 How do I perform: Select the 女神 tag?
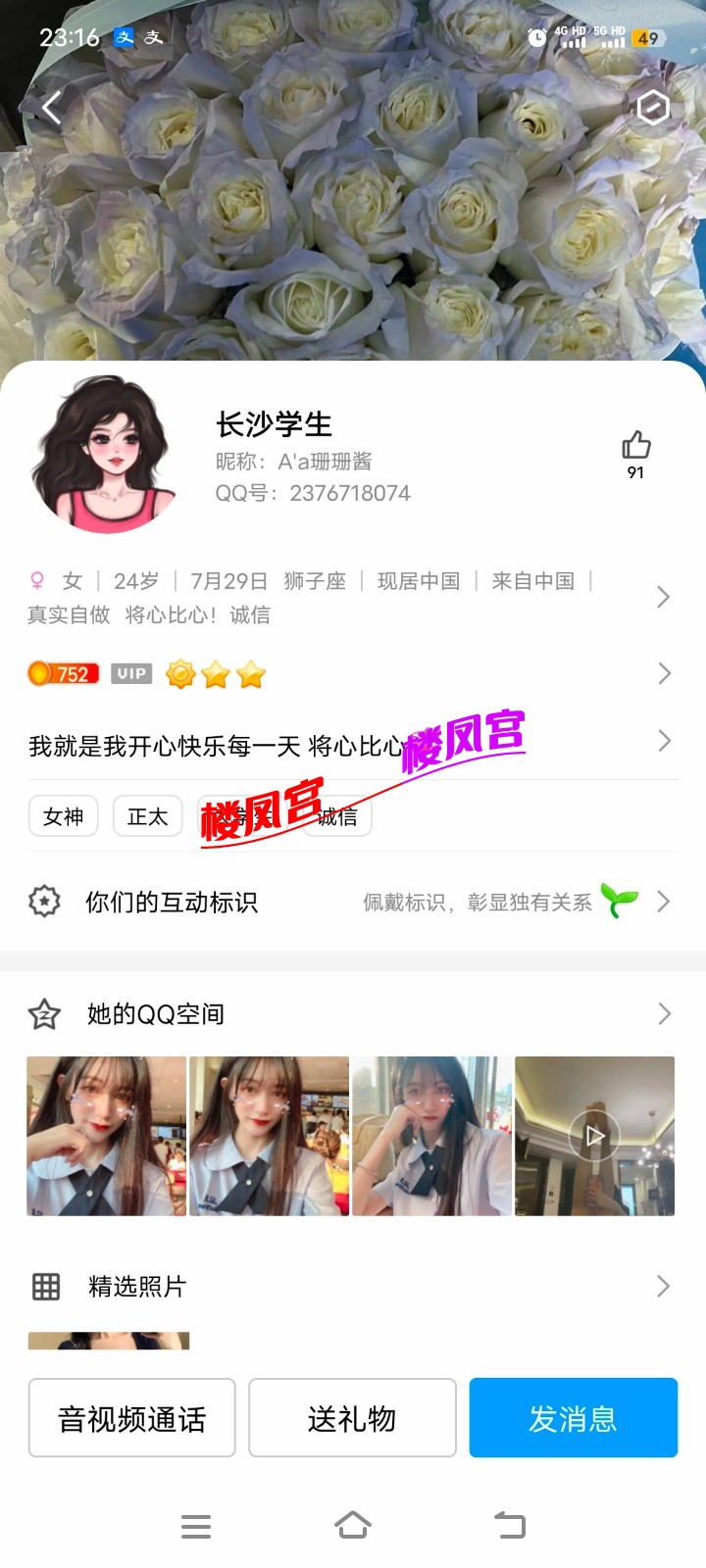click(63, 815)
